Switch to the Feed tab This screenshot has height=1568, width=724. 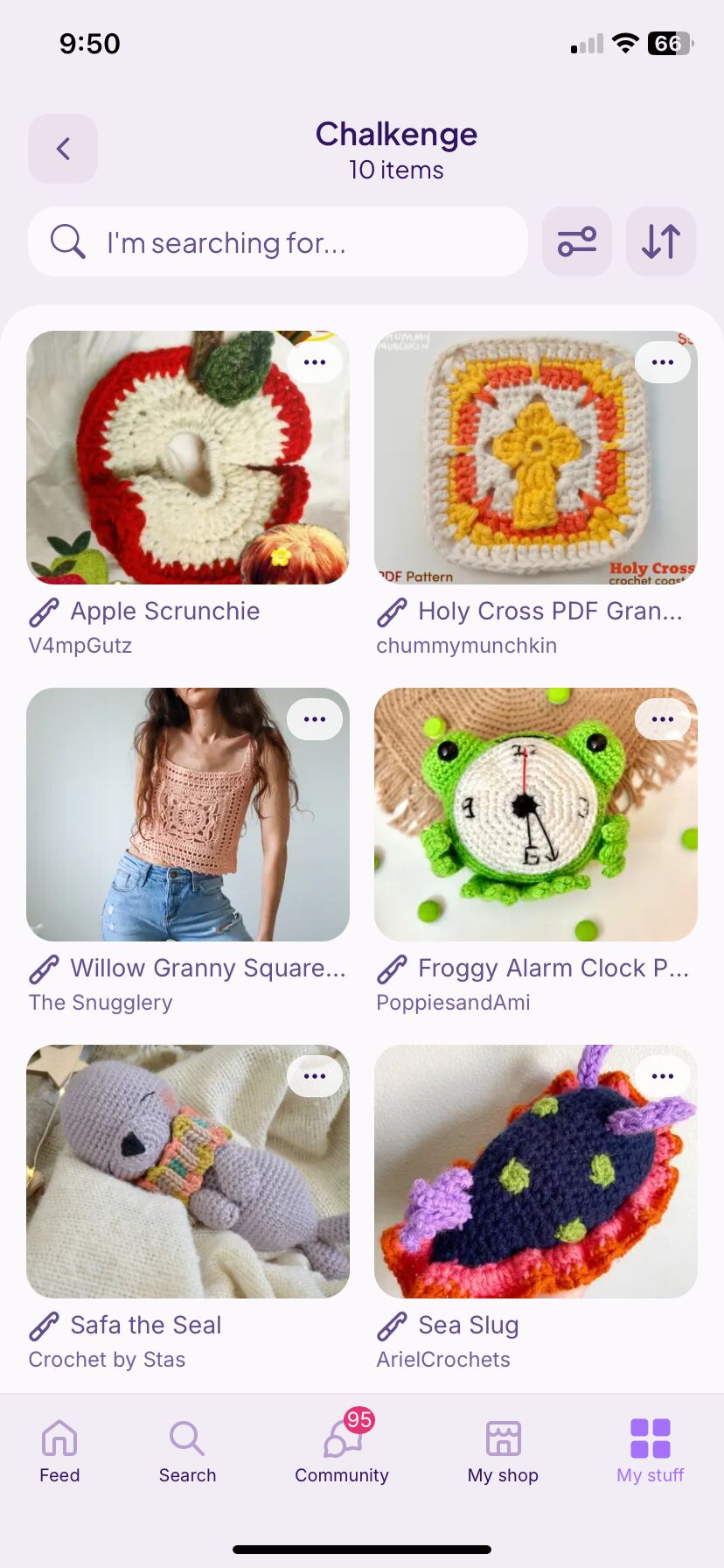[x=59, y=1452]
